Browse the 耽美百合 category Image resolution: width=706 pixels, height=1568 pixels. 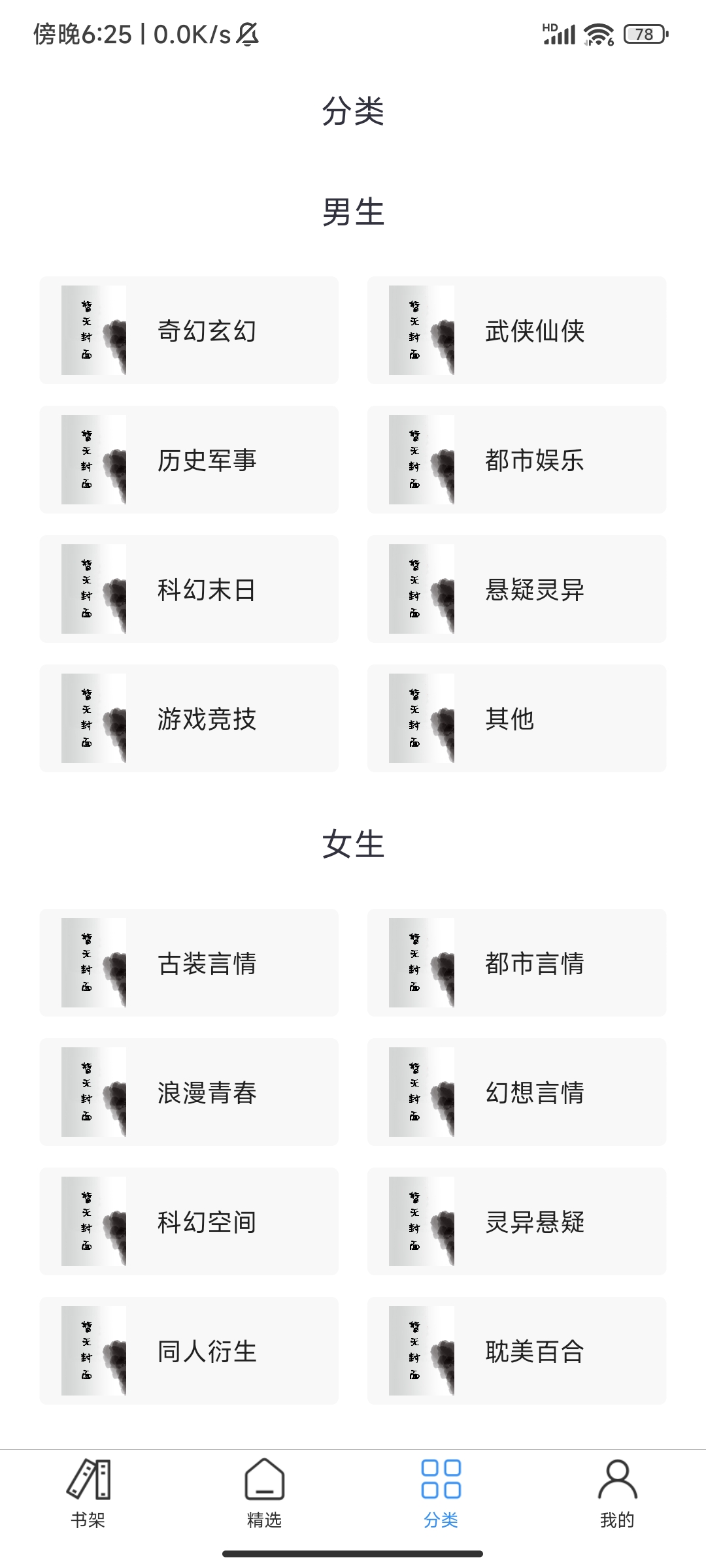[x=516, y=1350]
